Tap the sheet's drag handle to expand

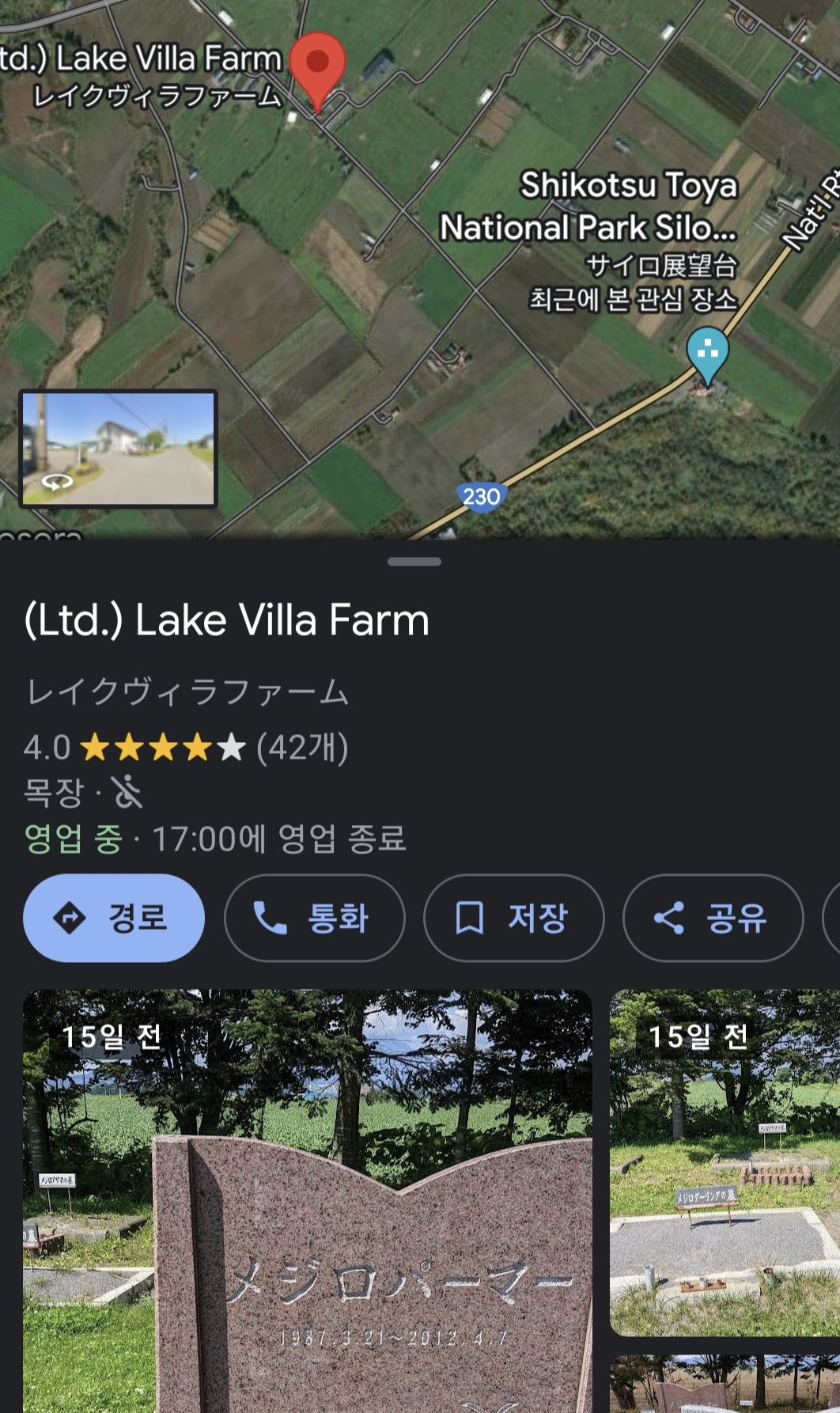[x=414, y=562]
